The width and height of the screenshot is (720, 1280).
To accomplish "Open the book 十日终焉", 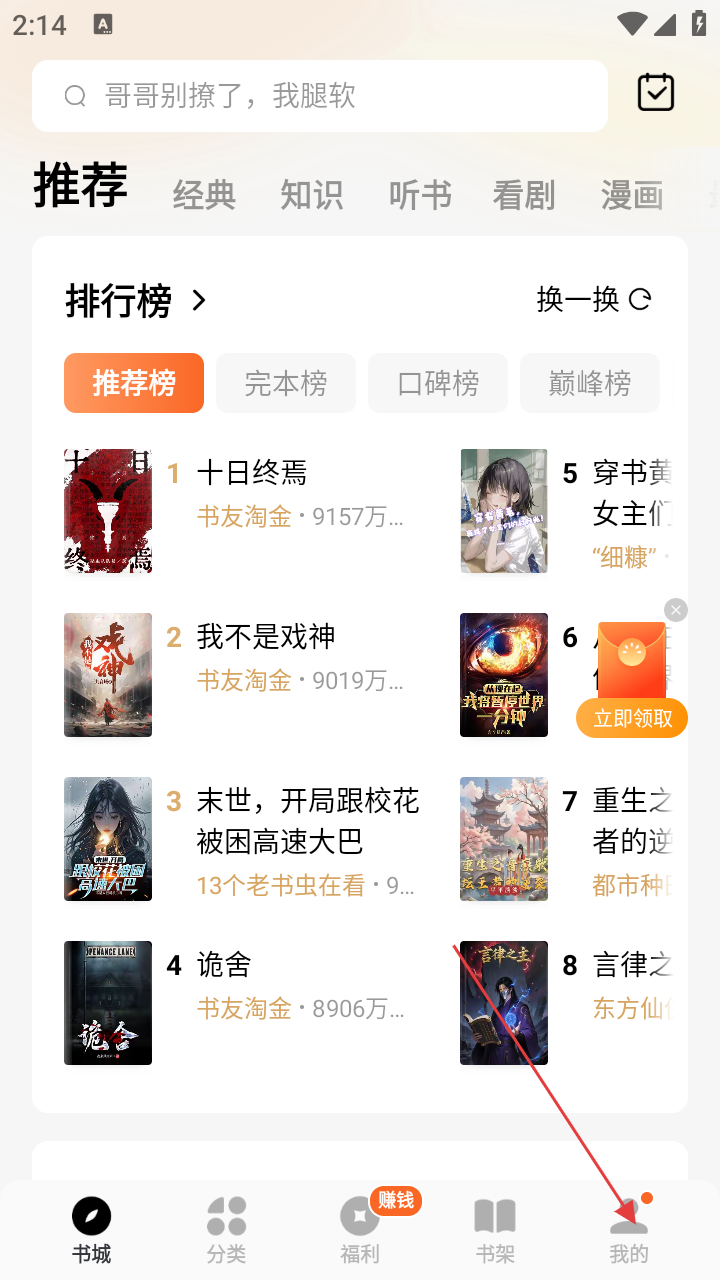I will pyautogui.click(x=252, y=473).
